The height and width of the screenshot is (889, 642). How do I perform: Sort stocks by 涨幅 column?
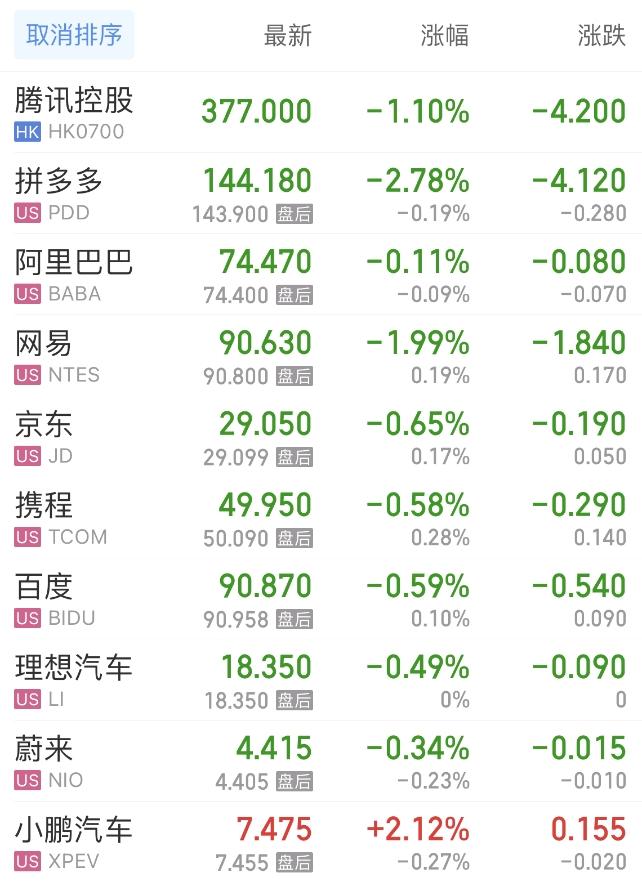[x=444, y=36]
